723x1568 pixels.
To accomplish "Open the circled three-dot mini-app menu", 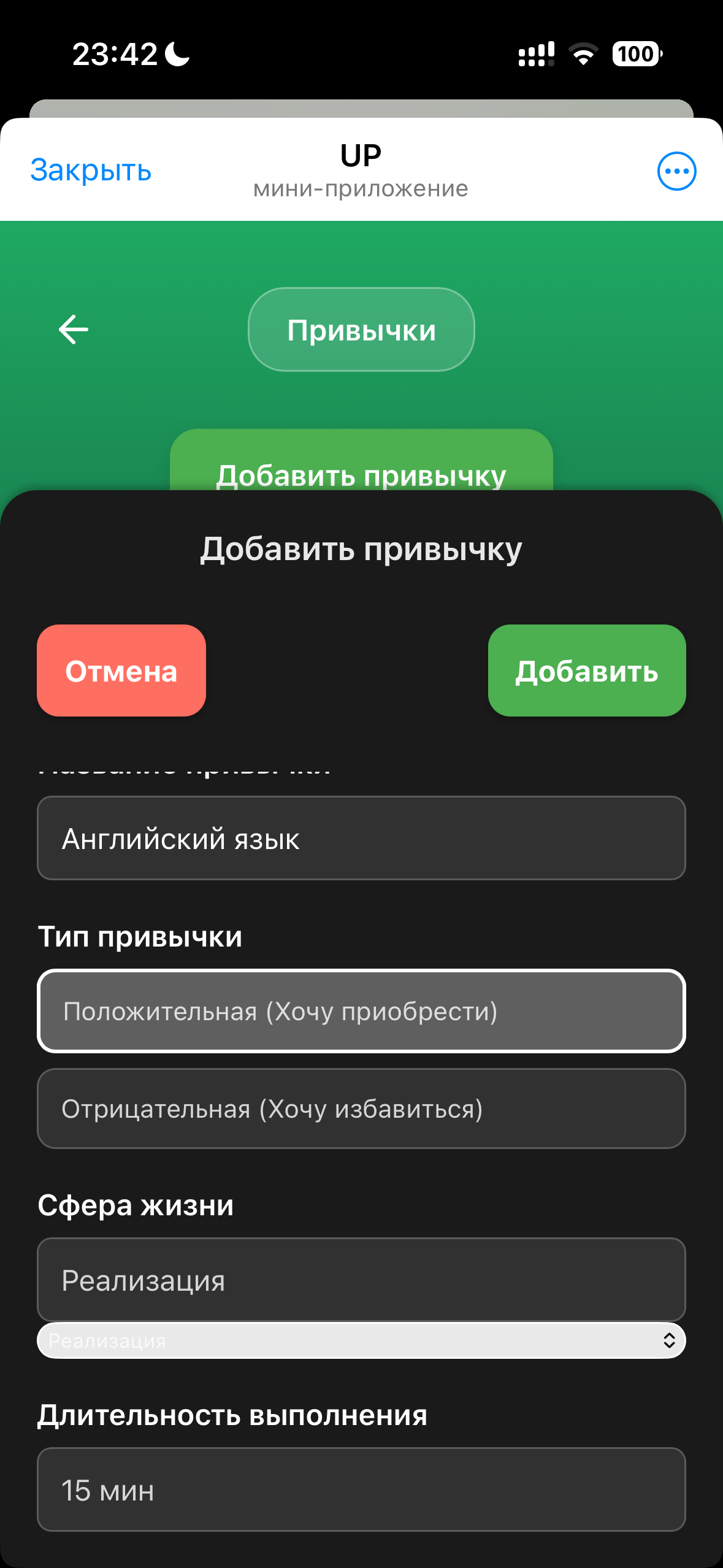I will (675, 171).
